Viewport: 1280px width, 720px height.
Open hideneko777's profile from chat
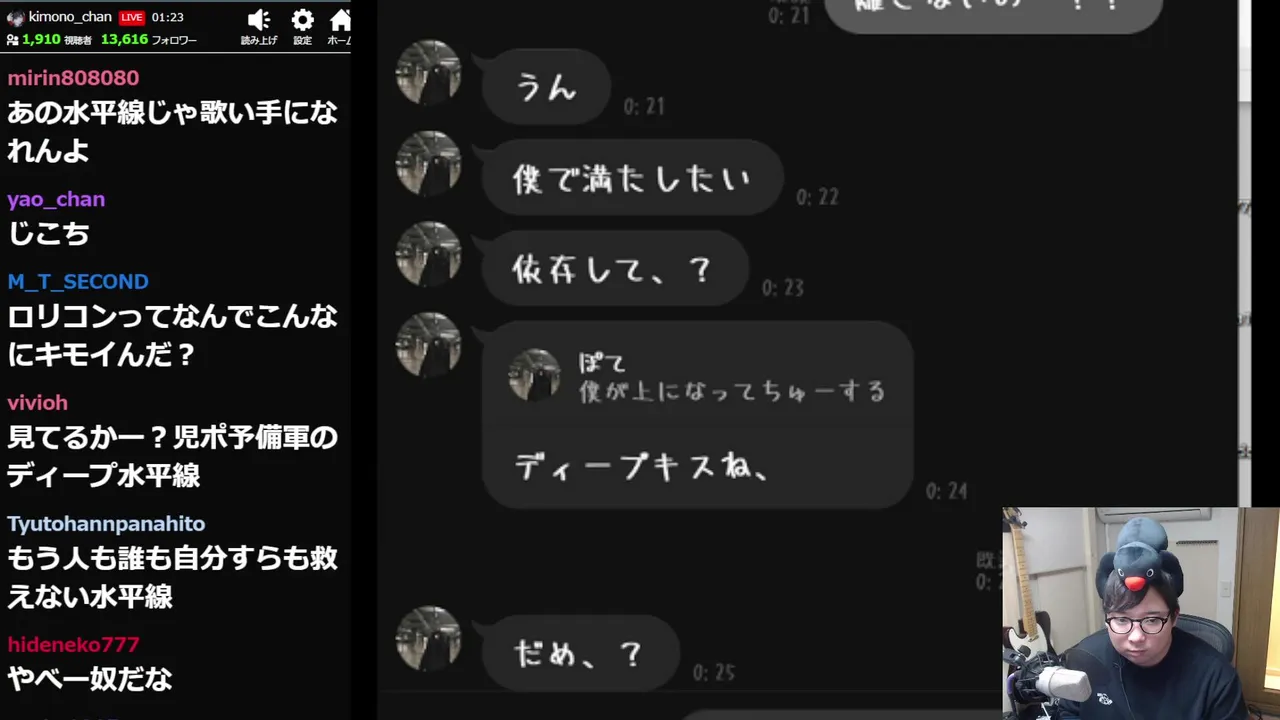point(73,645)
